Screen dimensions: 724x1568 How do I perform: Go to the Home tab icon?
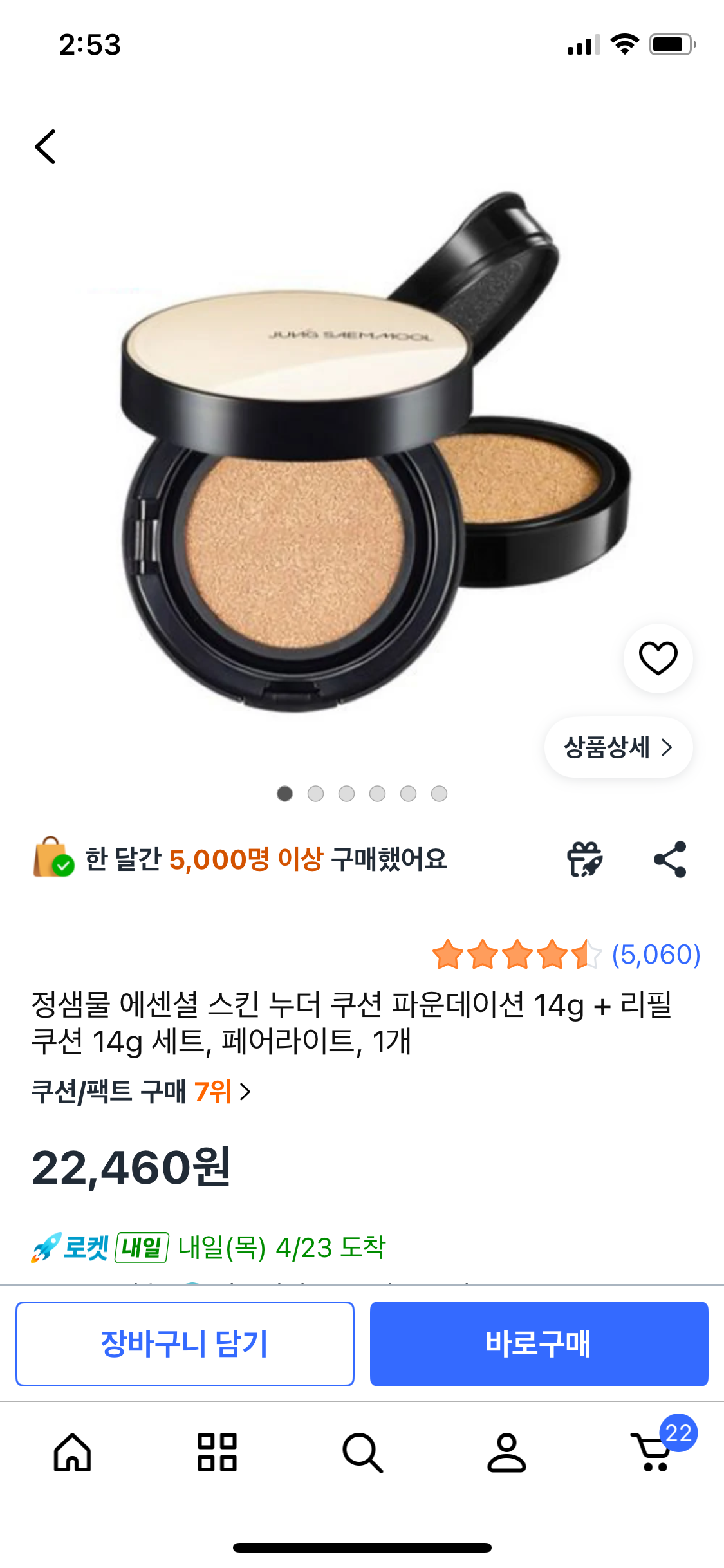point(72,1455)
